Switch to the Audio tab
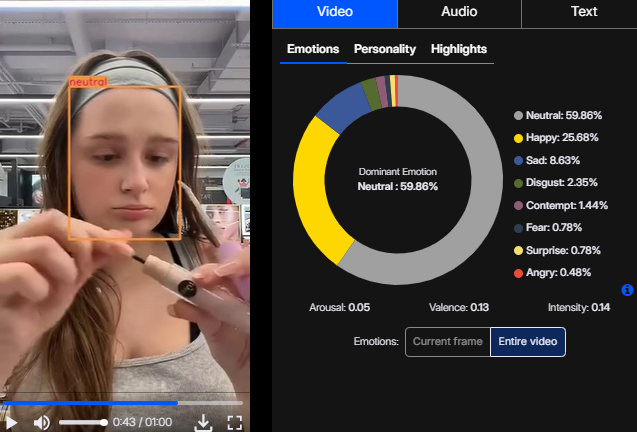The image size is (637, 432). tap(459, 12)
